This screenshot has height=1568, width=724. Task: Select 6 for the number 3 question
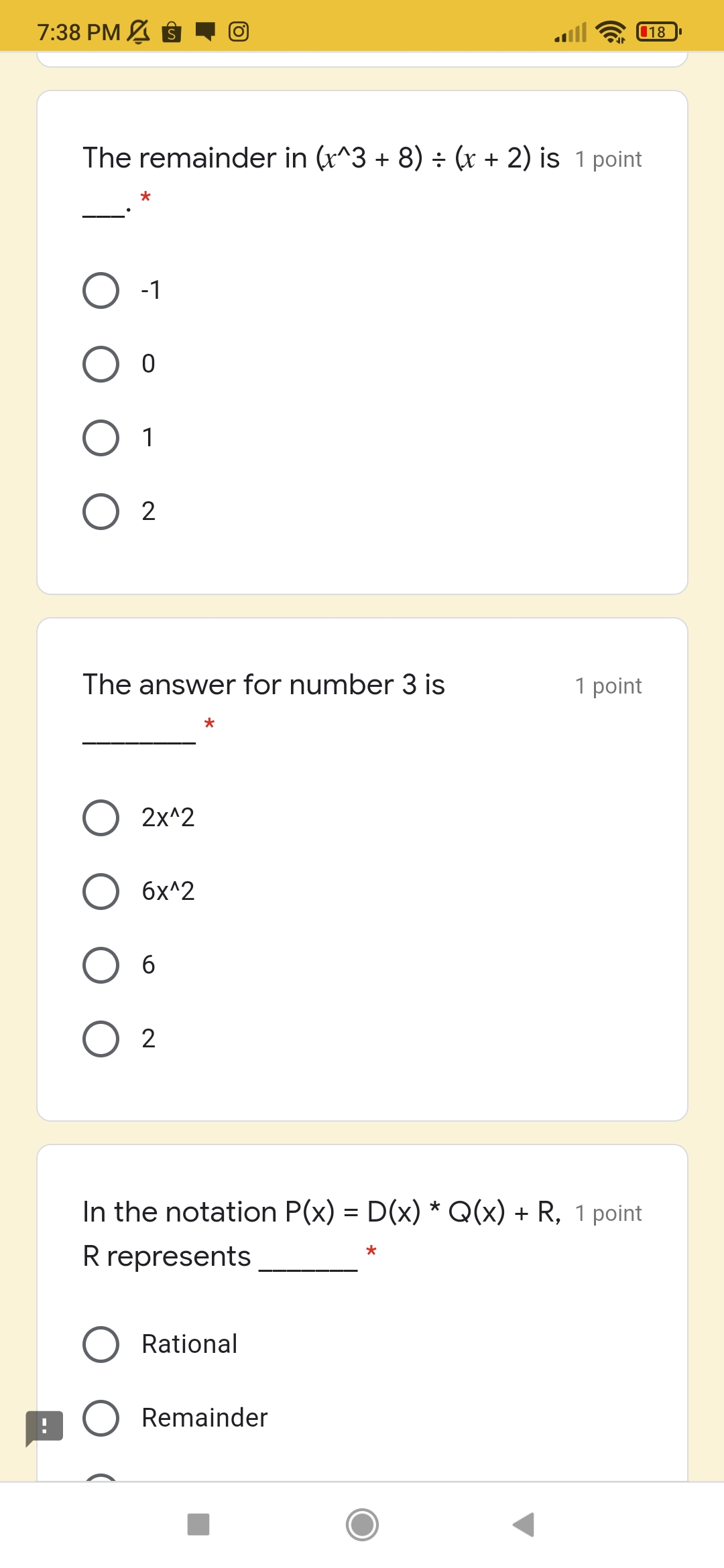pyautogui.click(x=100, y=965)
